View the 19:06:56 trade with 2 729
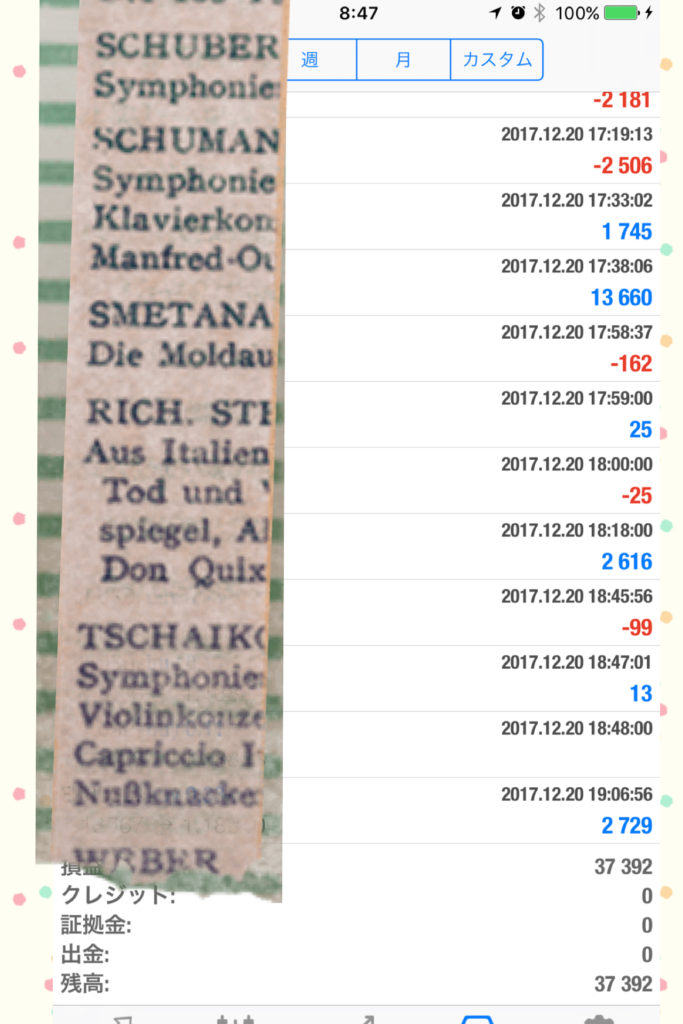 (x=470, y=811)
